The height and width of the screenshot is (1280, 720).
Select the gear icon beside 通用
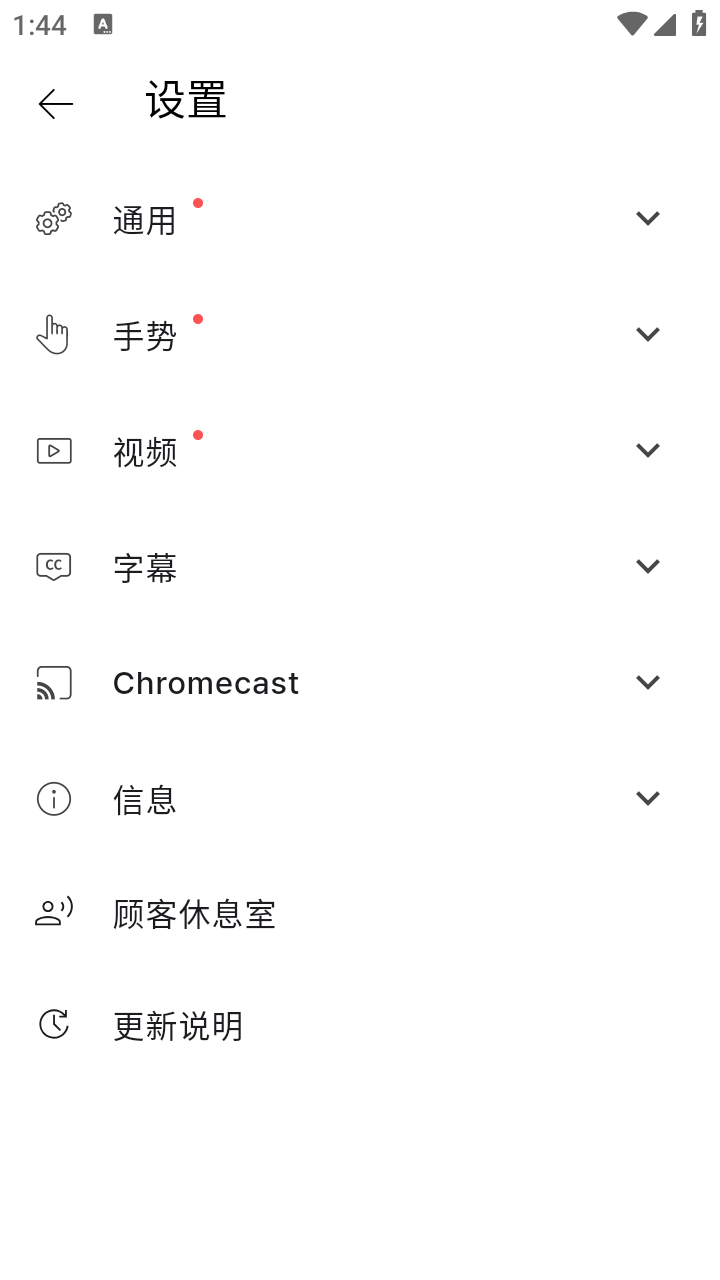(53, 219)
